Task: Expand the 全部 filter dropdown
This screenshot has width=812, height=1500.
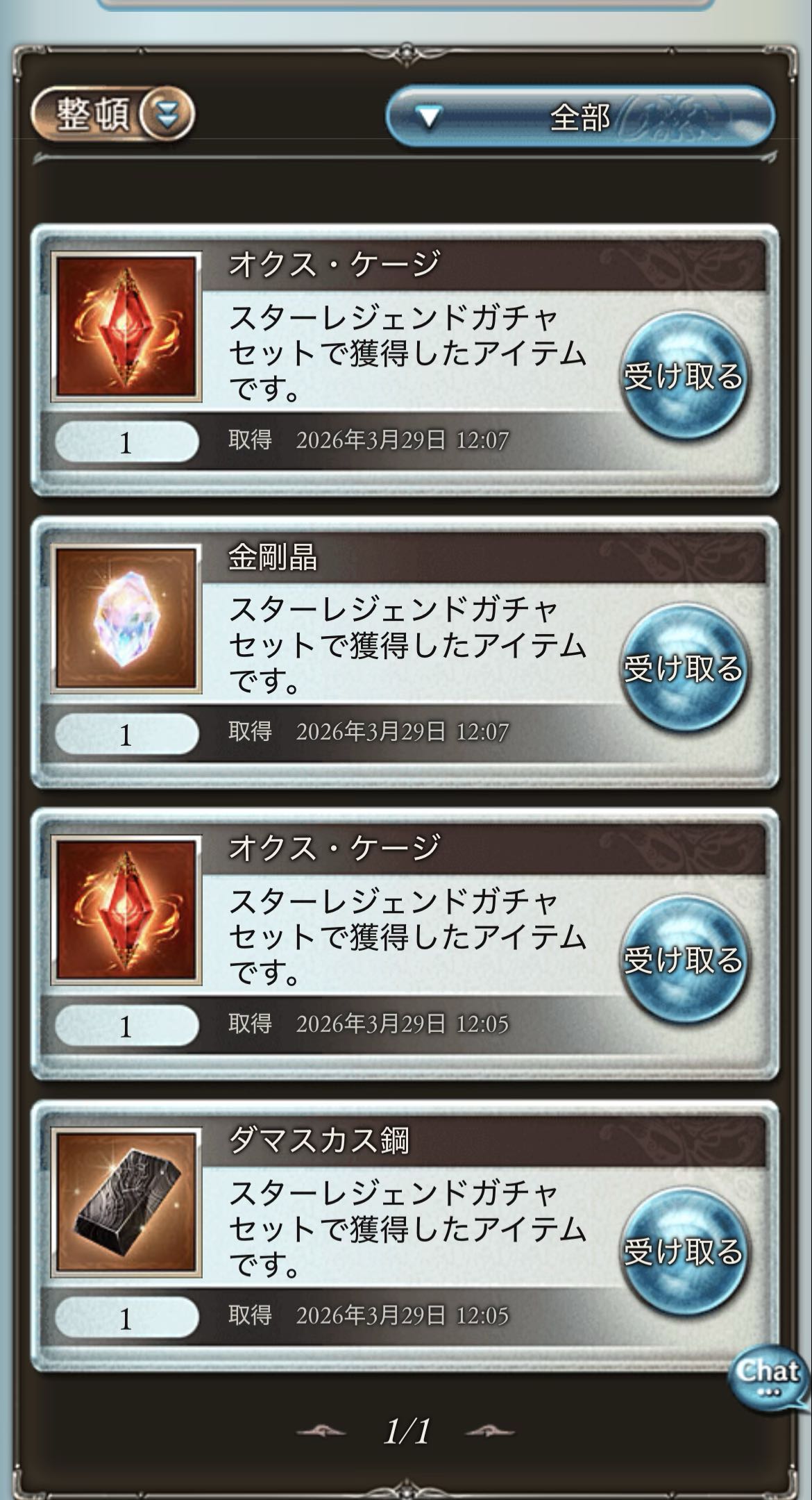Action: (580, 117)
